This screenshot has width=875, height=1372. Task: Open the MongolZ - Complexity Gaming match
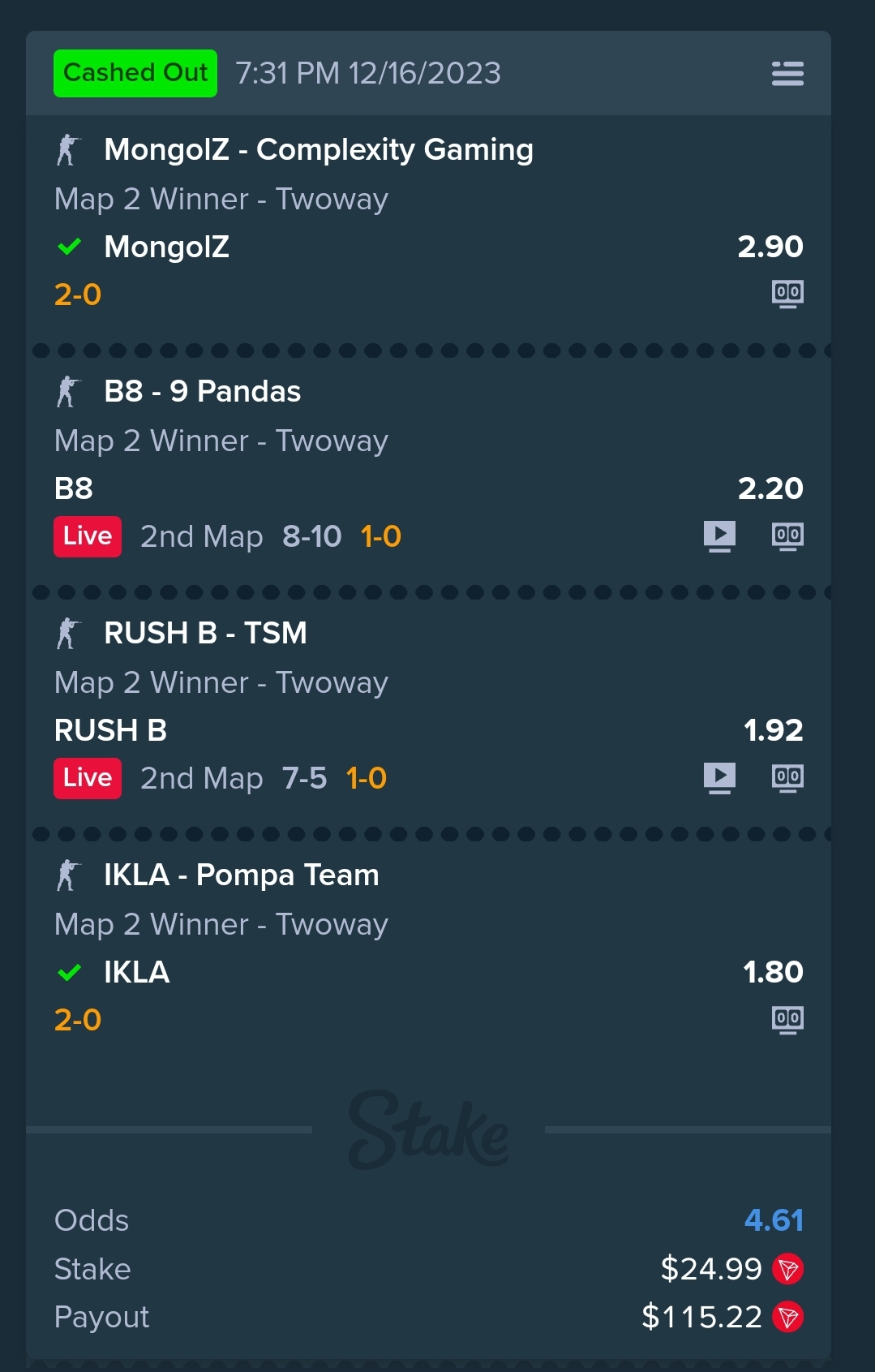tap(318, 150)
